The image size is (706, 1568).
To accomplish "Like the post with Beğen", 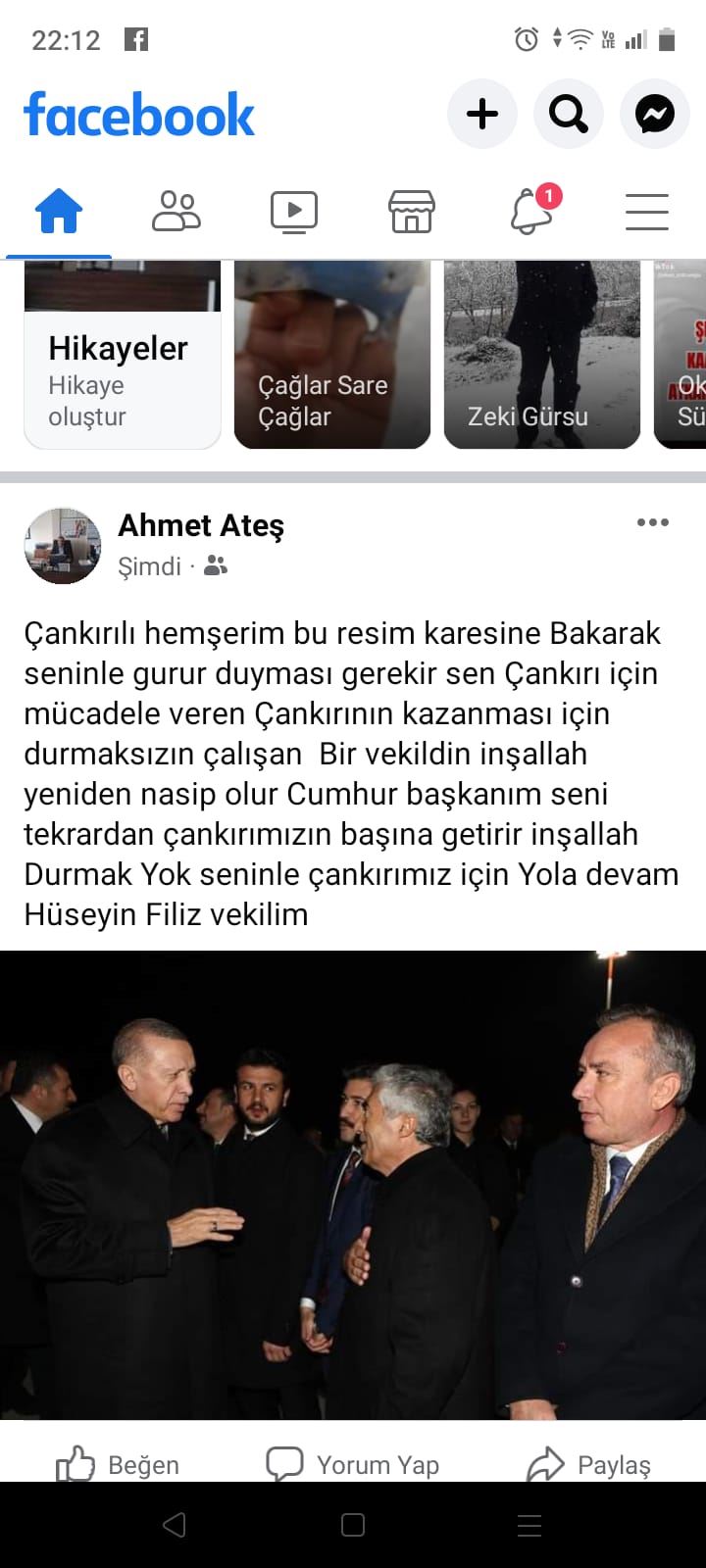I will 118,1464.
